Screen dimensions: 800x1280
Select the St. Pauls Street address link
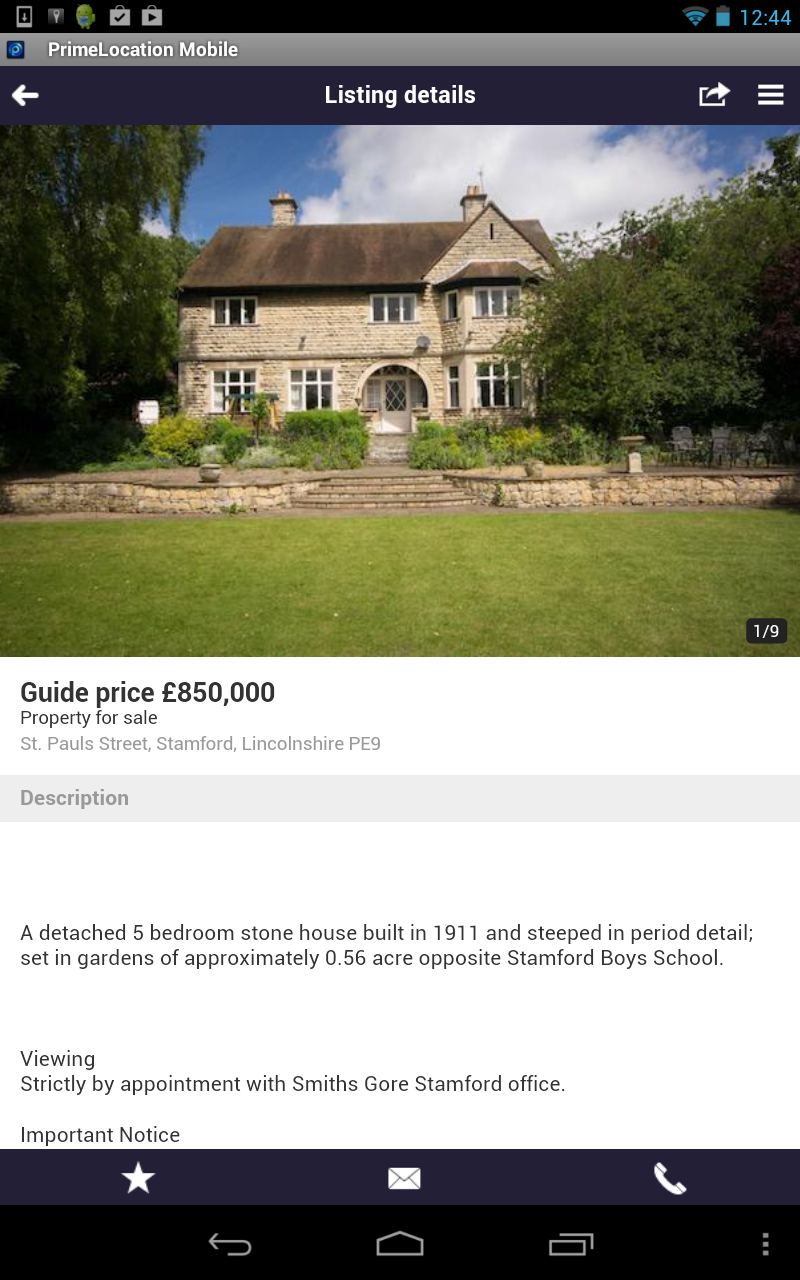click(200, 743)
